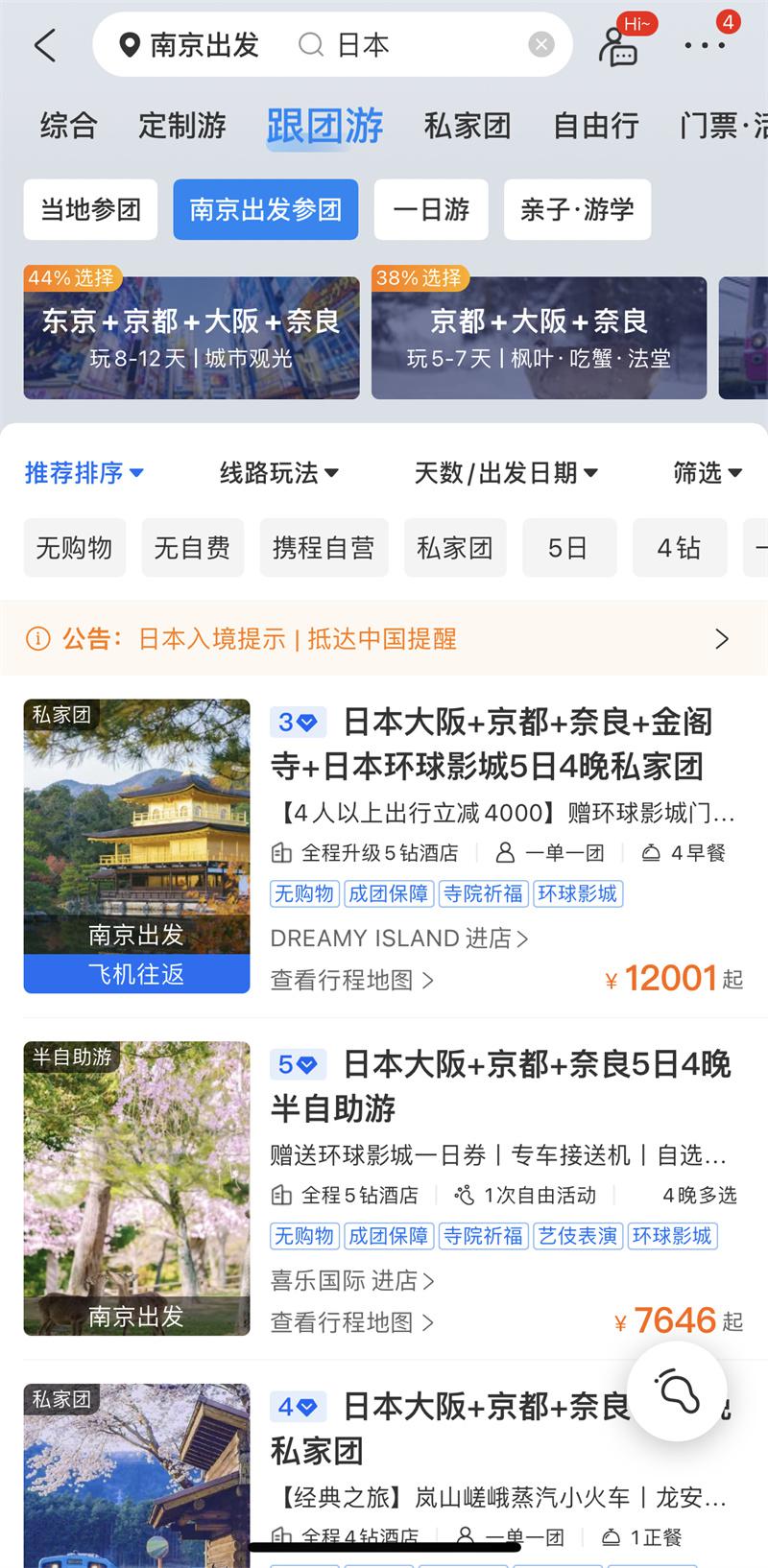Select the 一日游 chip
The width and height of the screenshot is (768, 1568).
(431, 209)
